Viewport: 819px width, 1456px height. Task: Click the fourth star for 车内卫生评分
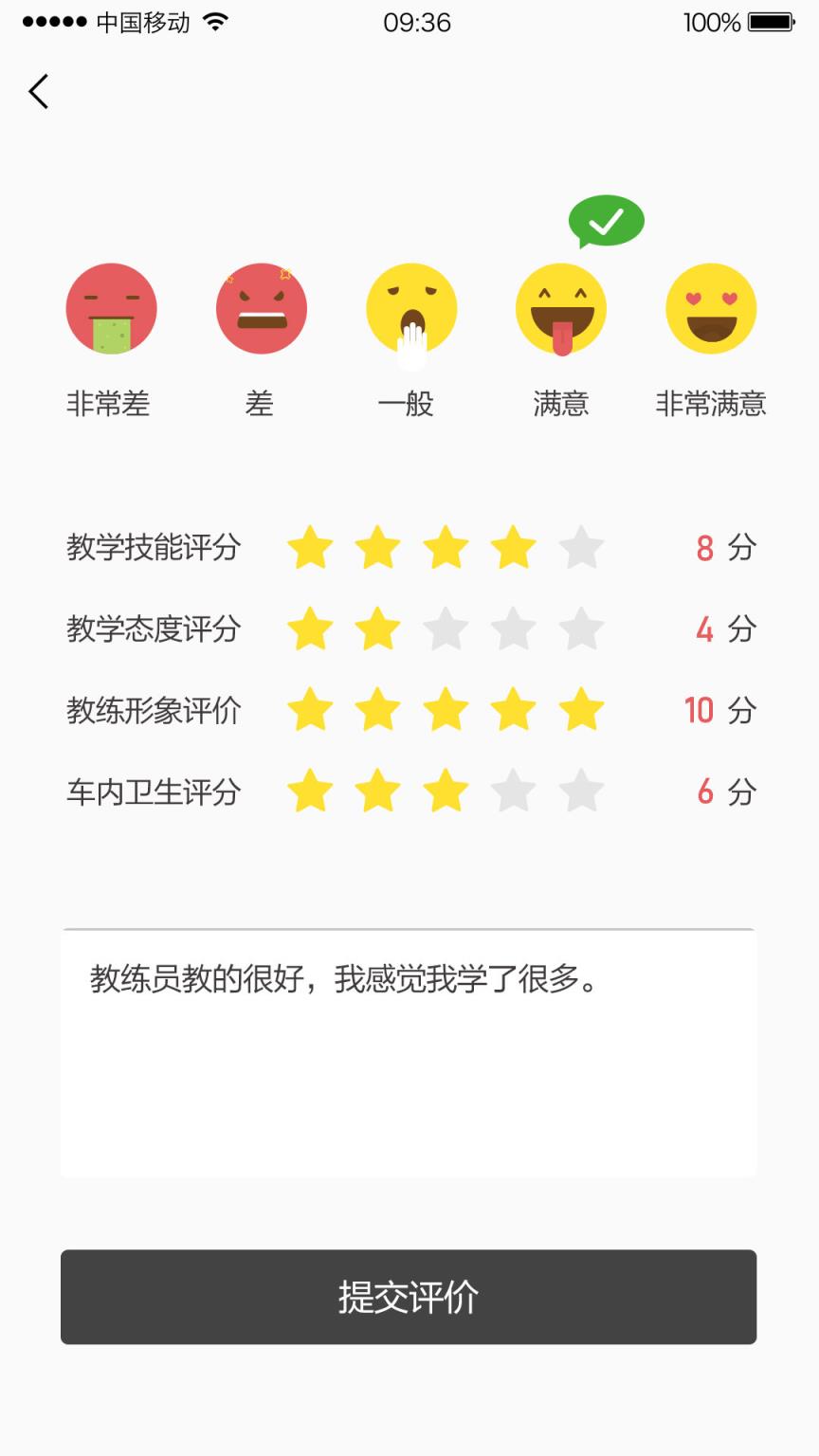[514, 792]
